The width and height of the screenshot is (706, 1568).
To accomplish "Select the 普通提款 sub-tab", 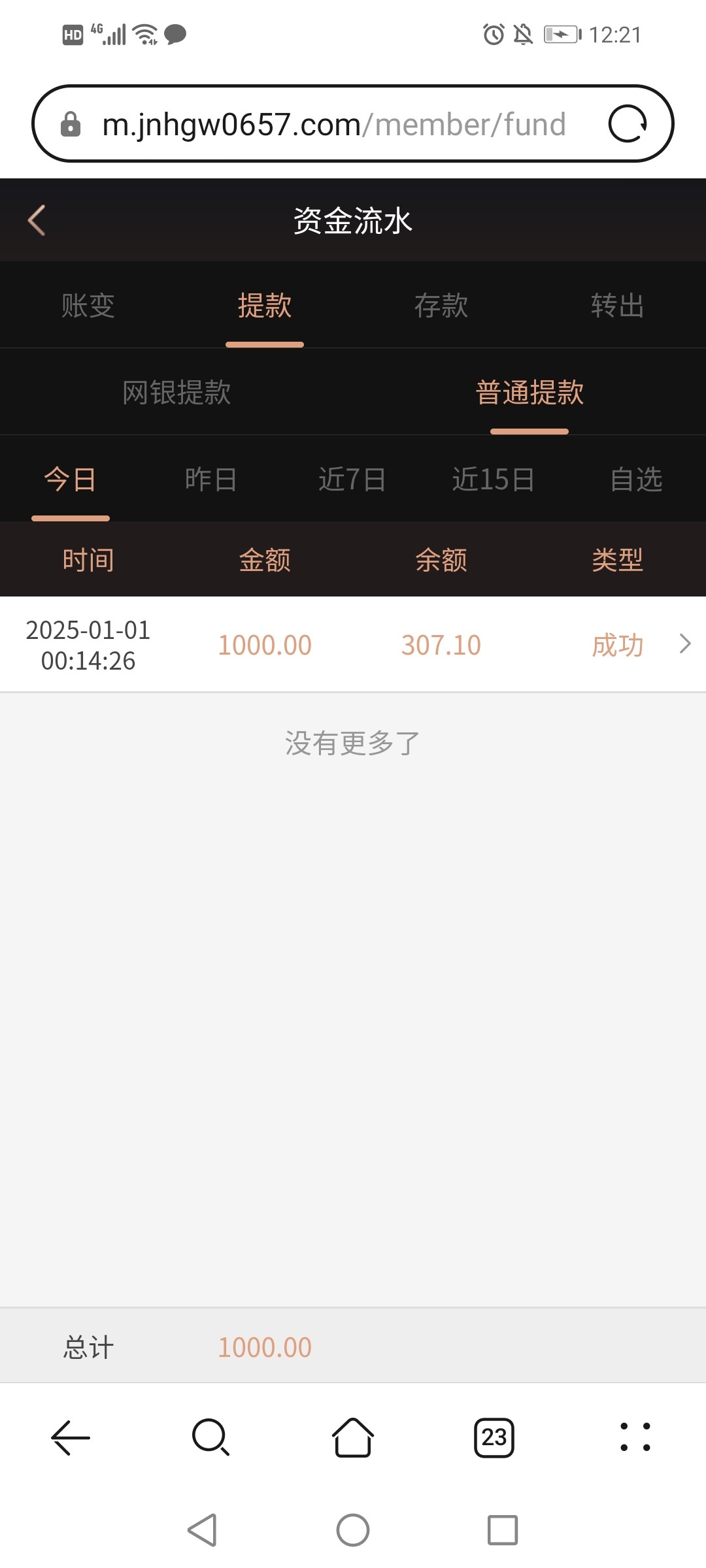I will (x=529, y=392).
